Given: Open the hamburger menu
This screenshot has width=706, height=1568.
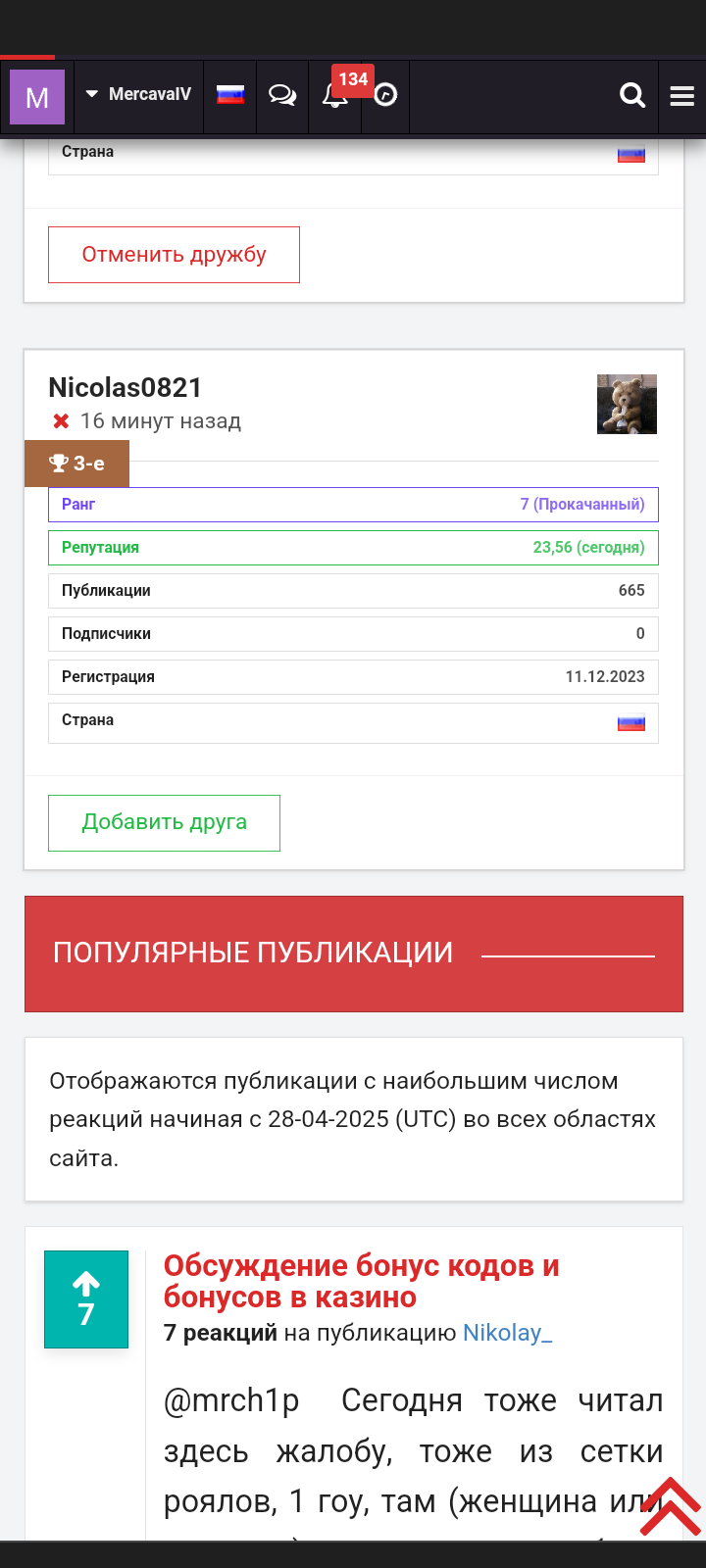Looking at the screenshot, I should [681, 95].
